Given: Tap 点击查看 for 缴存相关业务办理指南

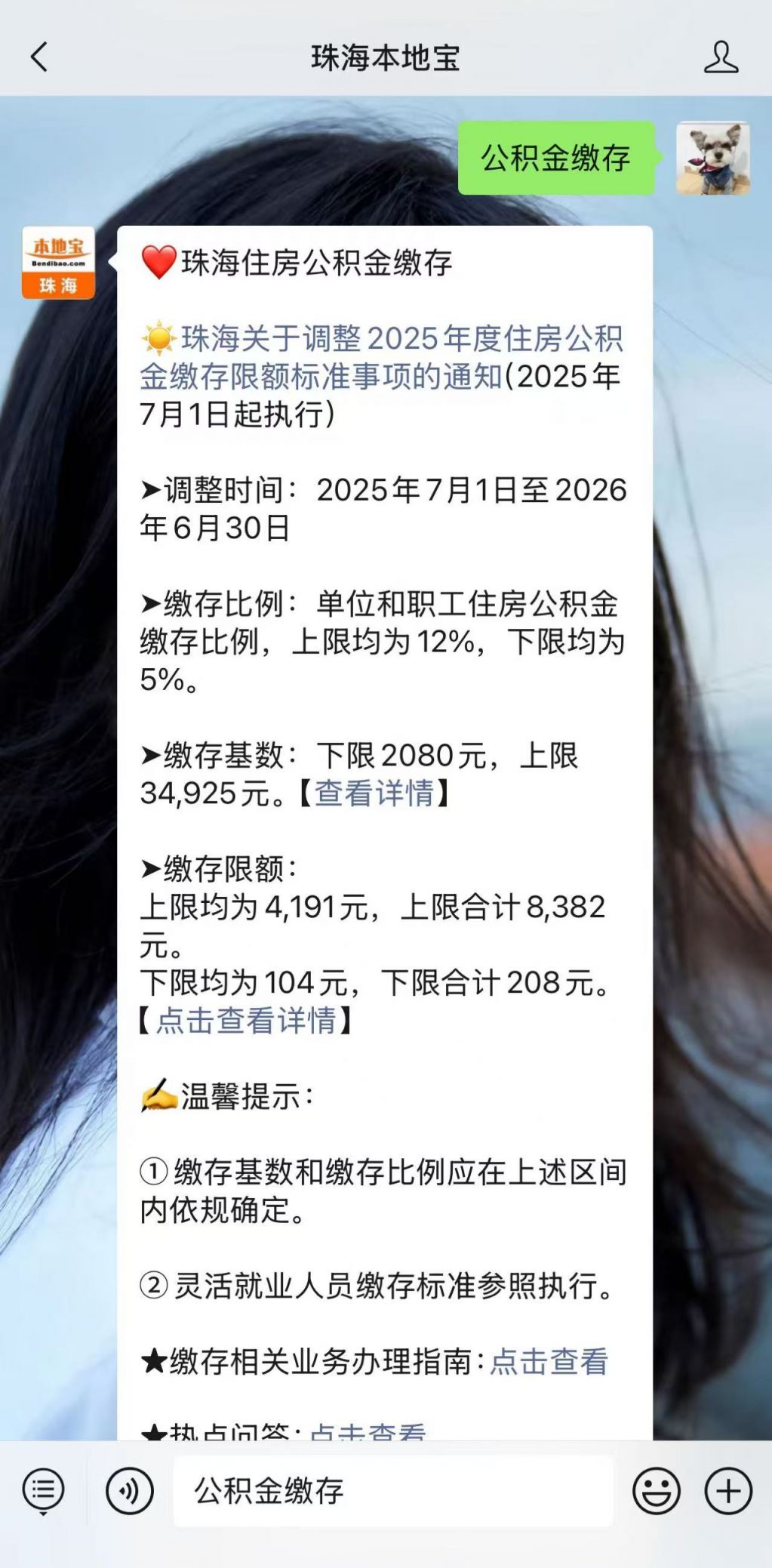Looking at the screenshot, I should coord(549,1361).
